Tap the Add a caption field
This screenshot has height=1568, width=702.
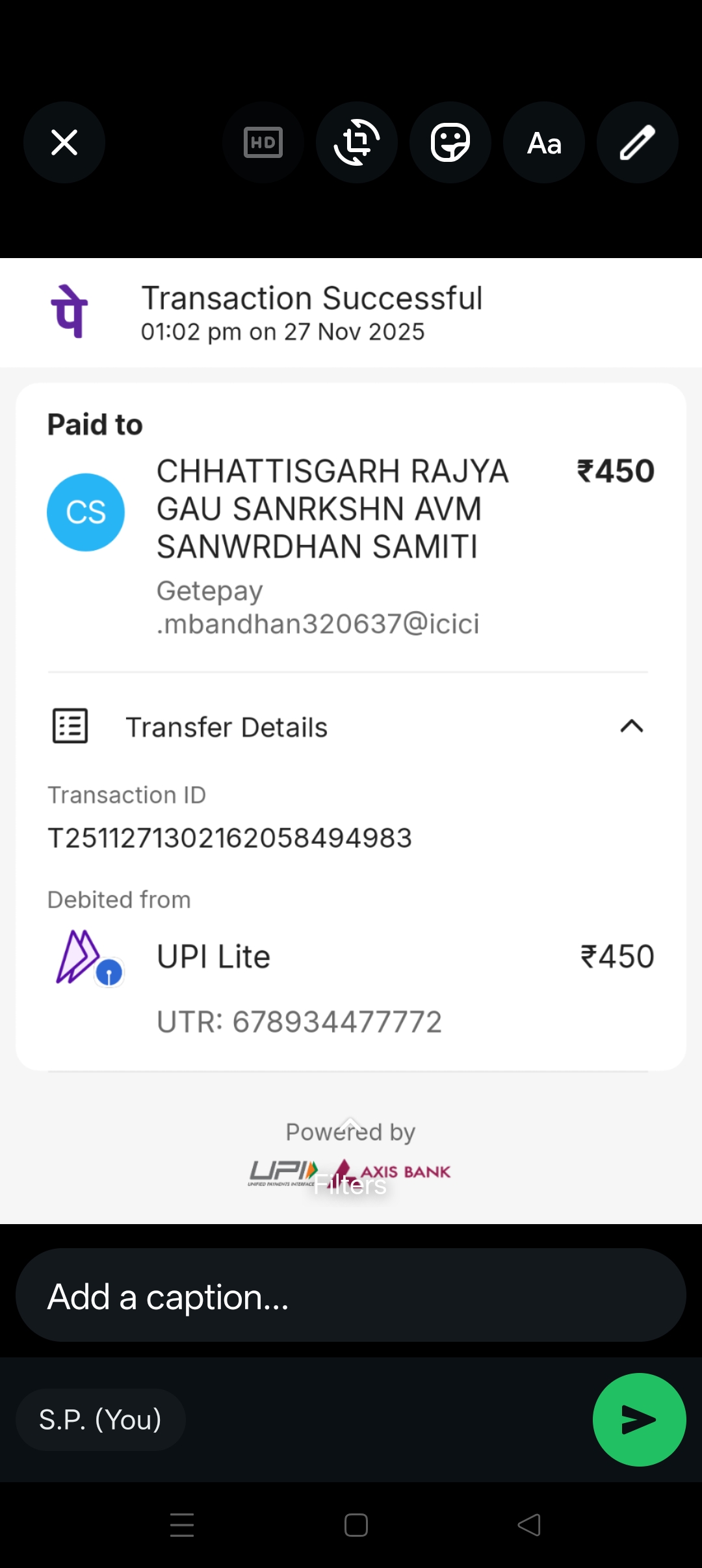click(351, 1297)
